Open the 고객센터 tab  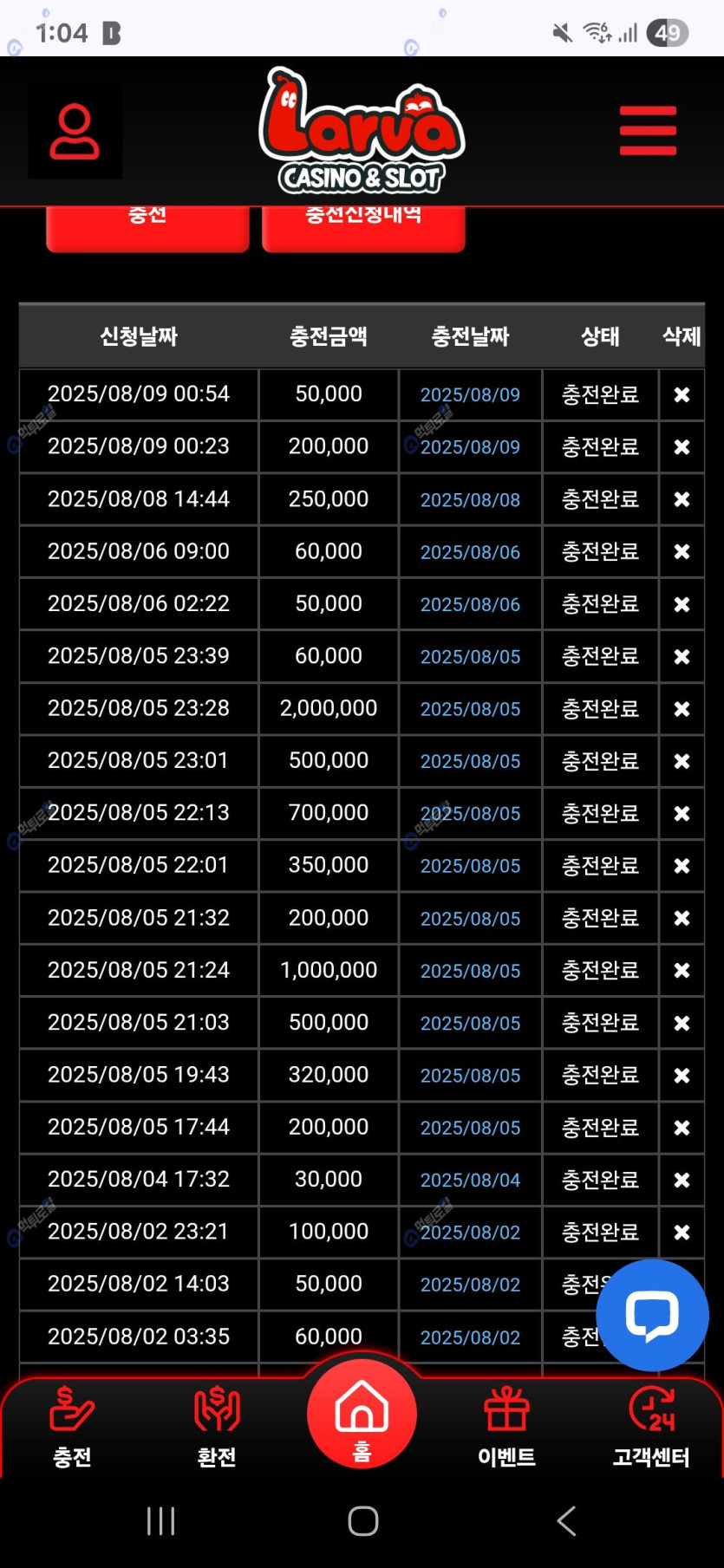coord(651,1428)
